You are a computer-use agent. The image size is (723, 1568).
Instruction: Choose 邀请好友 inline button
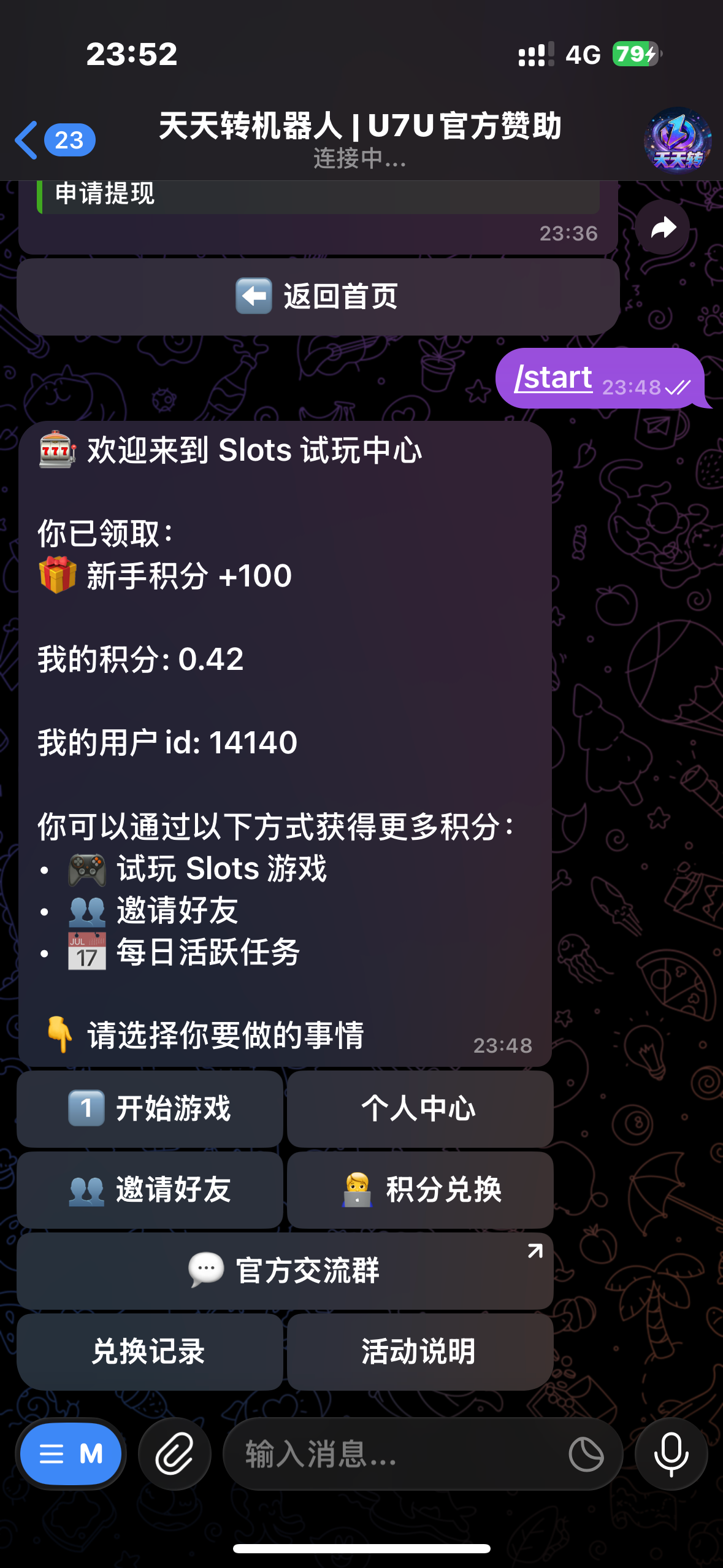point(150,1189)
